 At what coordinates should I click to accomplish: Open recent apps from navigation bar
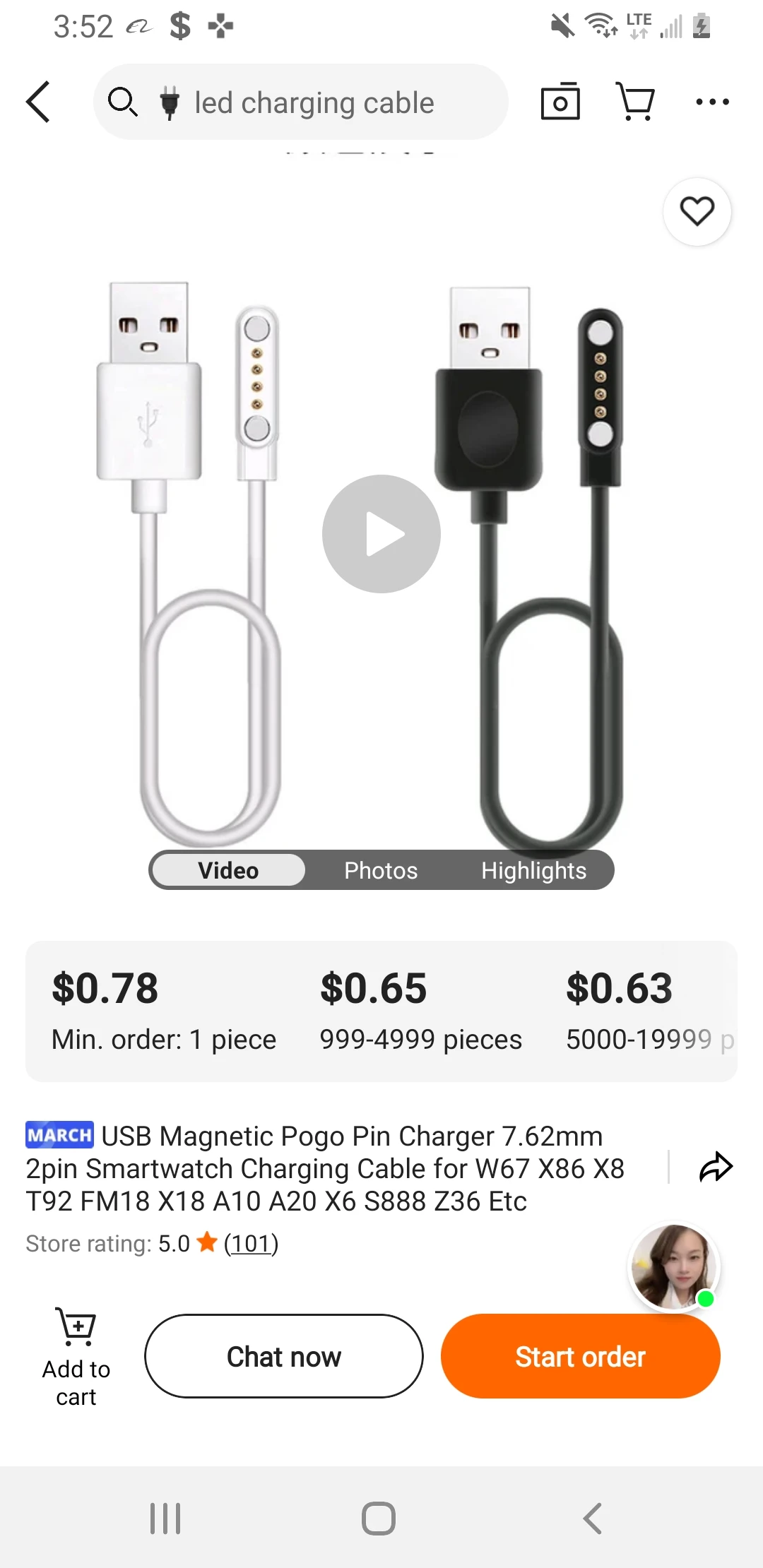coord(165,1519)
